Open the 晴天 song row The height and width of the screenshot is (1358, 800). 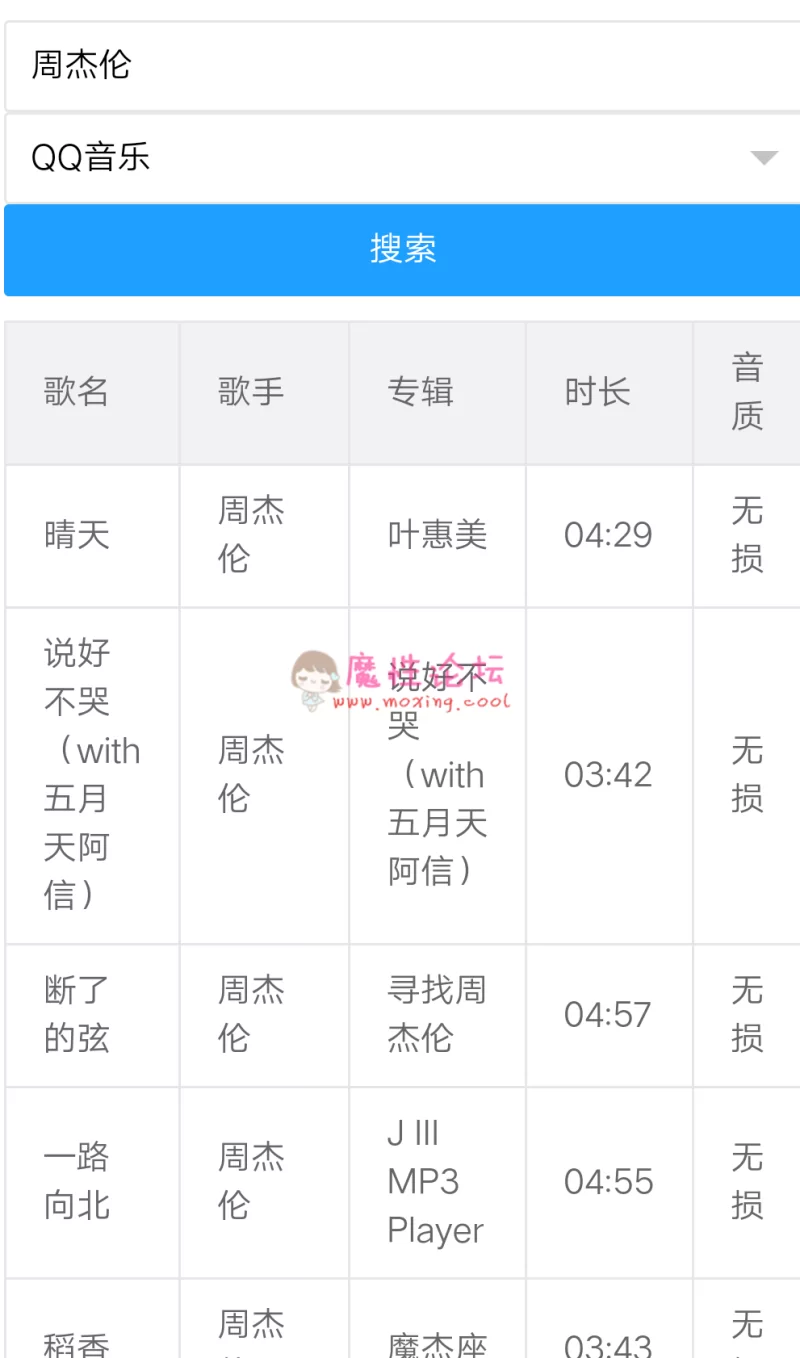(x=402, y=536)
